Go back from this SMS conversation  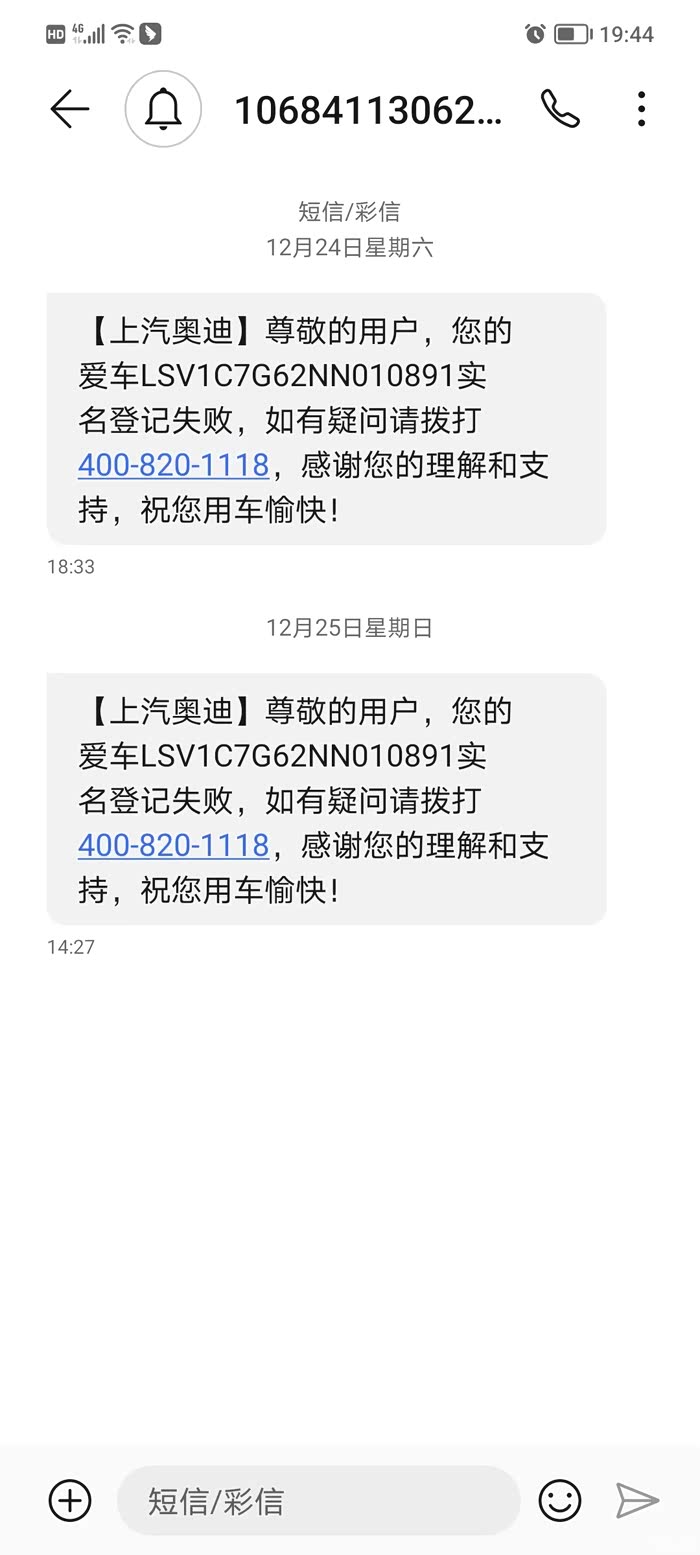[x=70, y=109]
